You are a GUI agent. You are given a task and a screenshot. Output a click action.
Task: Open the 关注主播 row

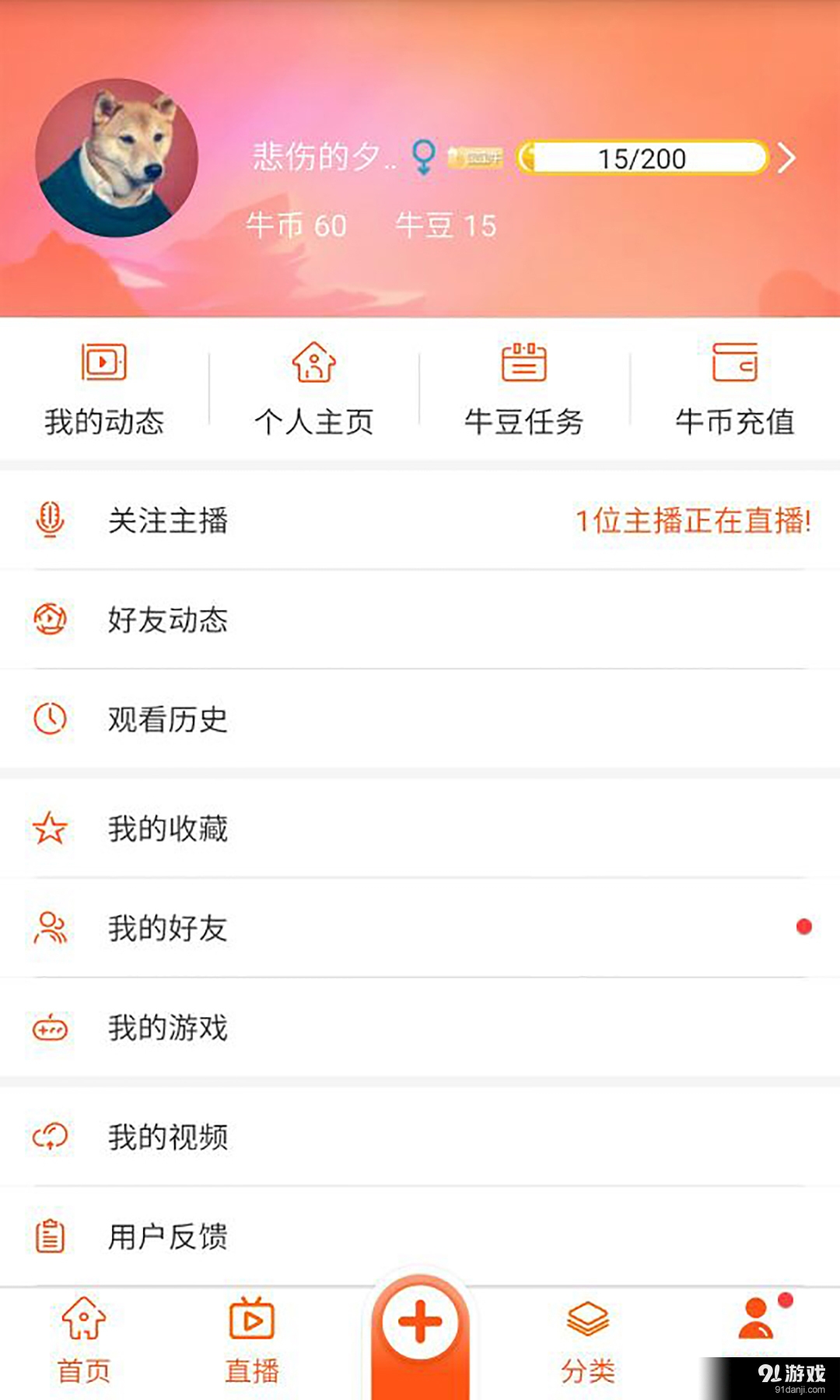click(420, 520)
